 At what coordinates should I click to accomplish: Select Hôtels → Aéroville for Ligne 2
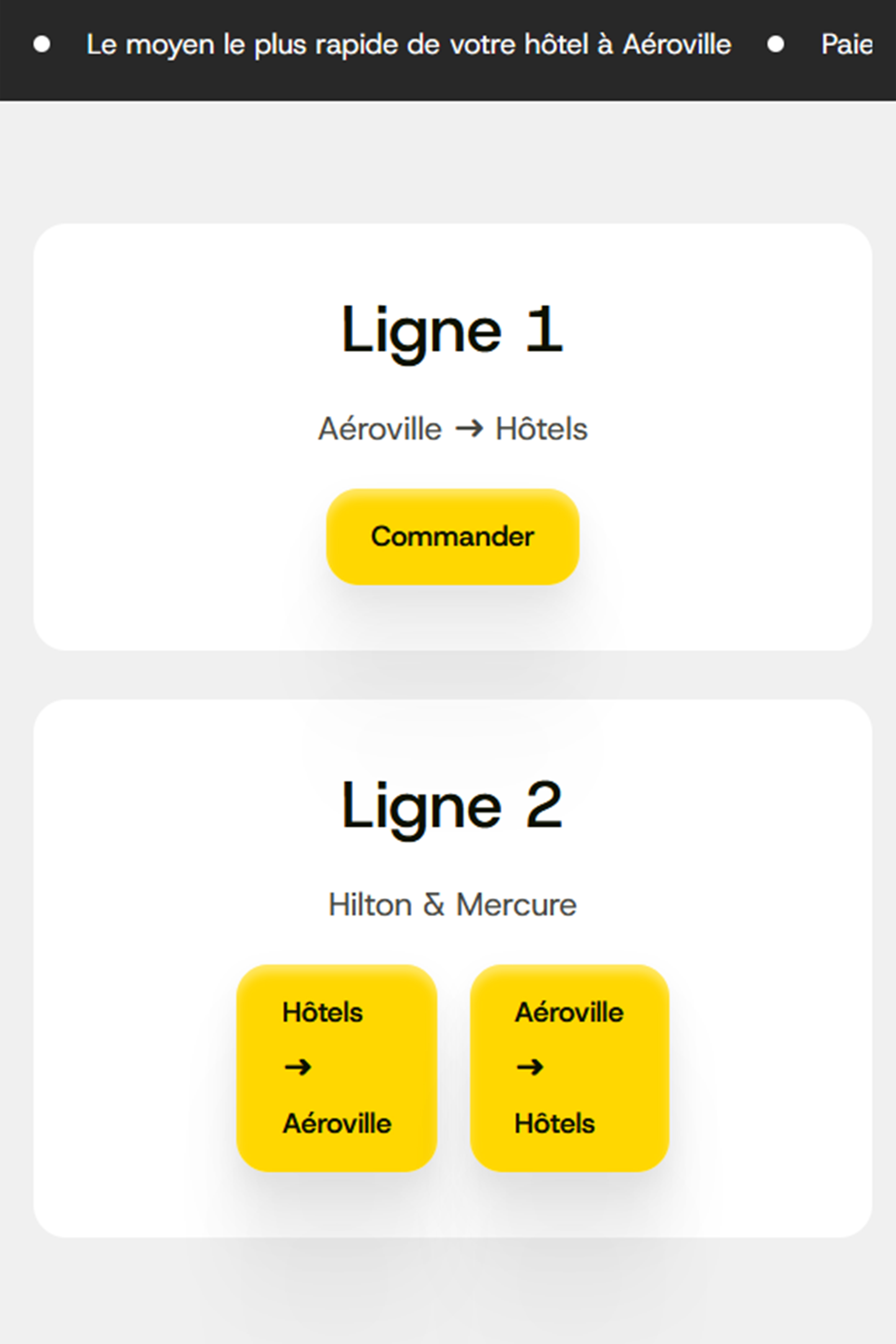point(336,1067)
